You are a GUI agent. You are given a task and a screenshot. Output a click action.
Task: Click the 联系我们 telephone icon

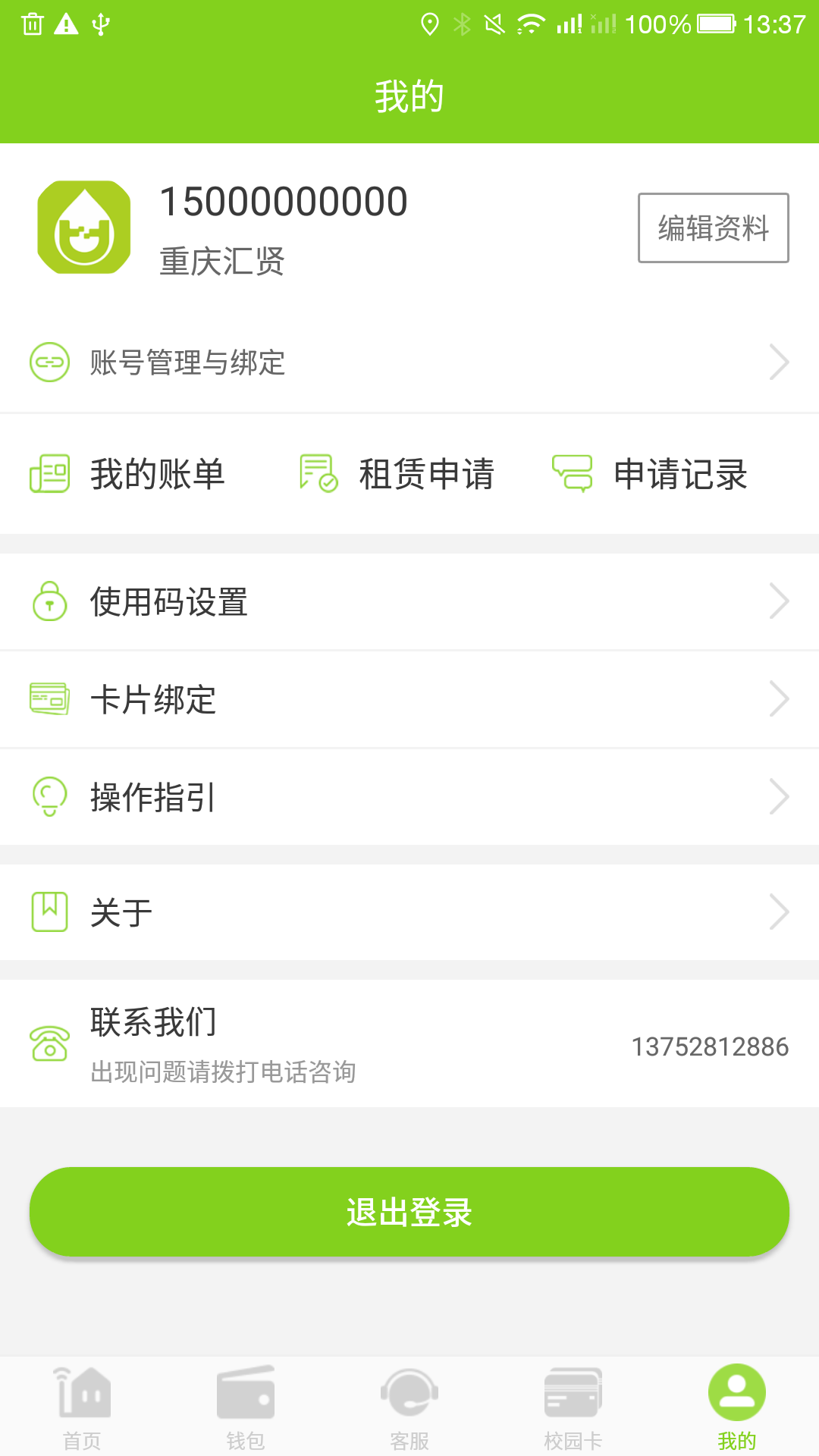(49, 1044)
